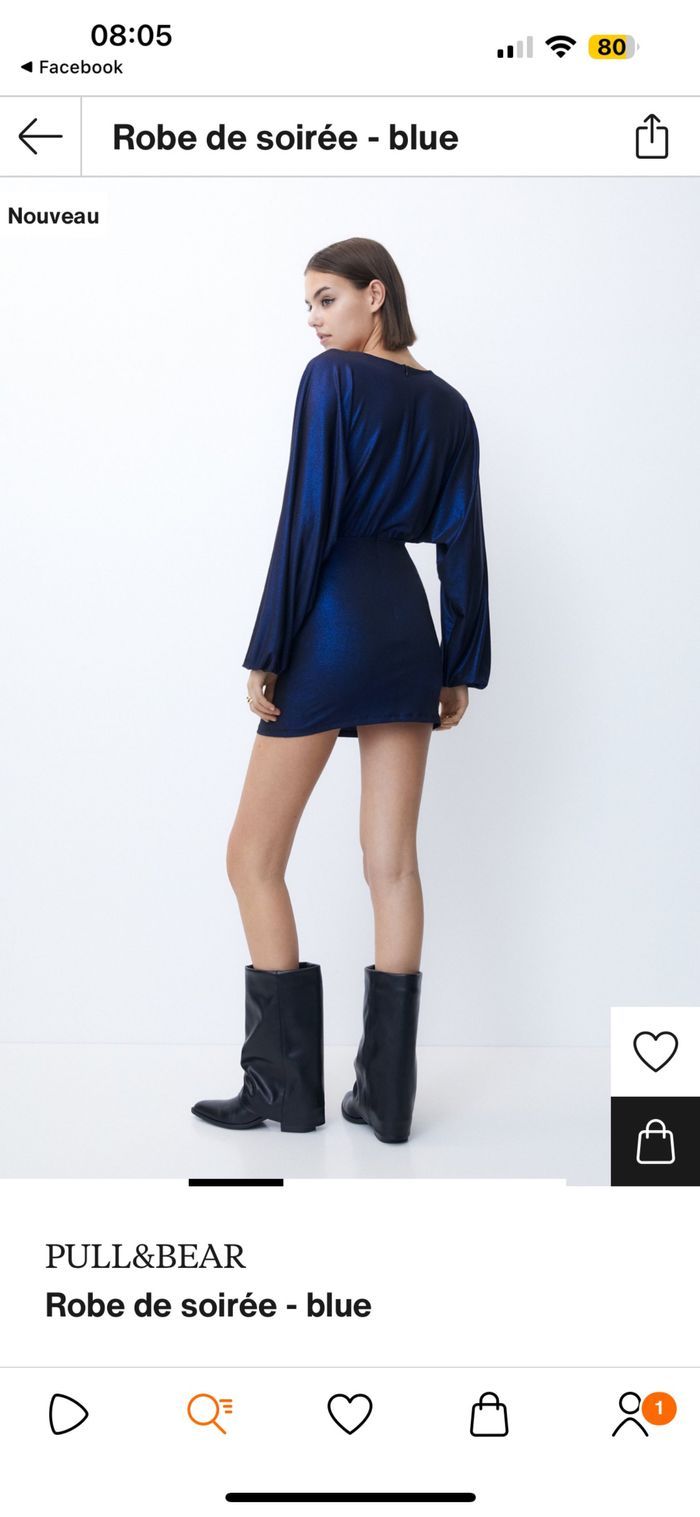Go back with the arrow icon

coord(40,137)
